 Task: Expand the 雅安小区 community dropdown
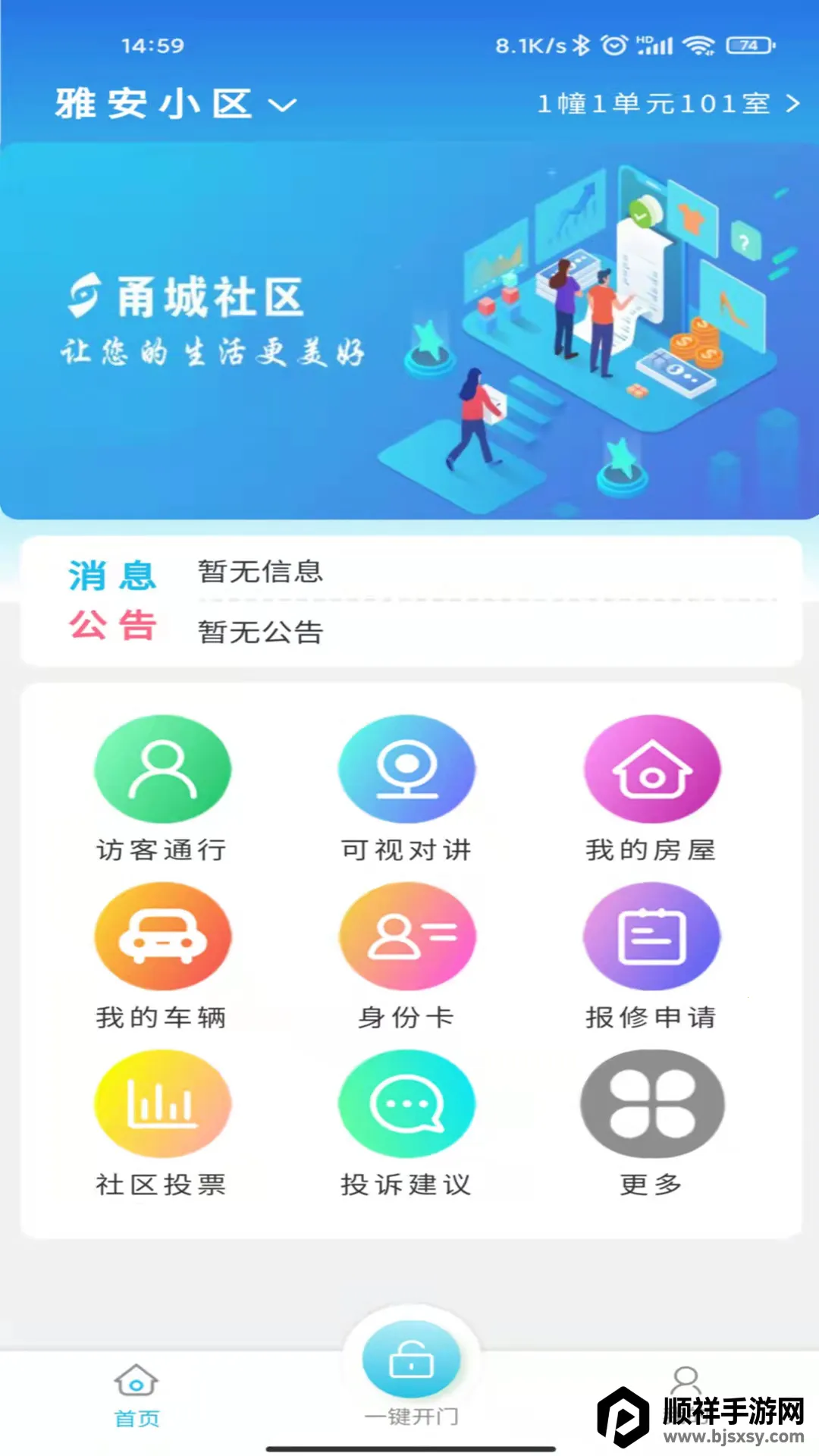click(176, 104)
